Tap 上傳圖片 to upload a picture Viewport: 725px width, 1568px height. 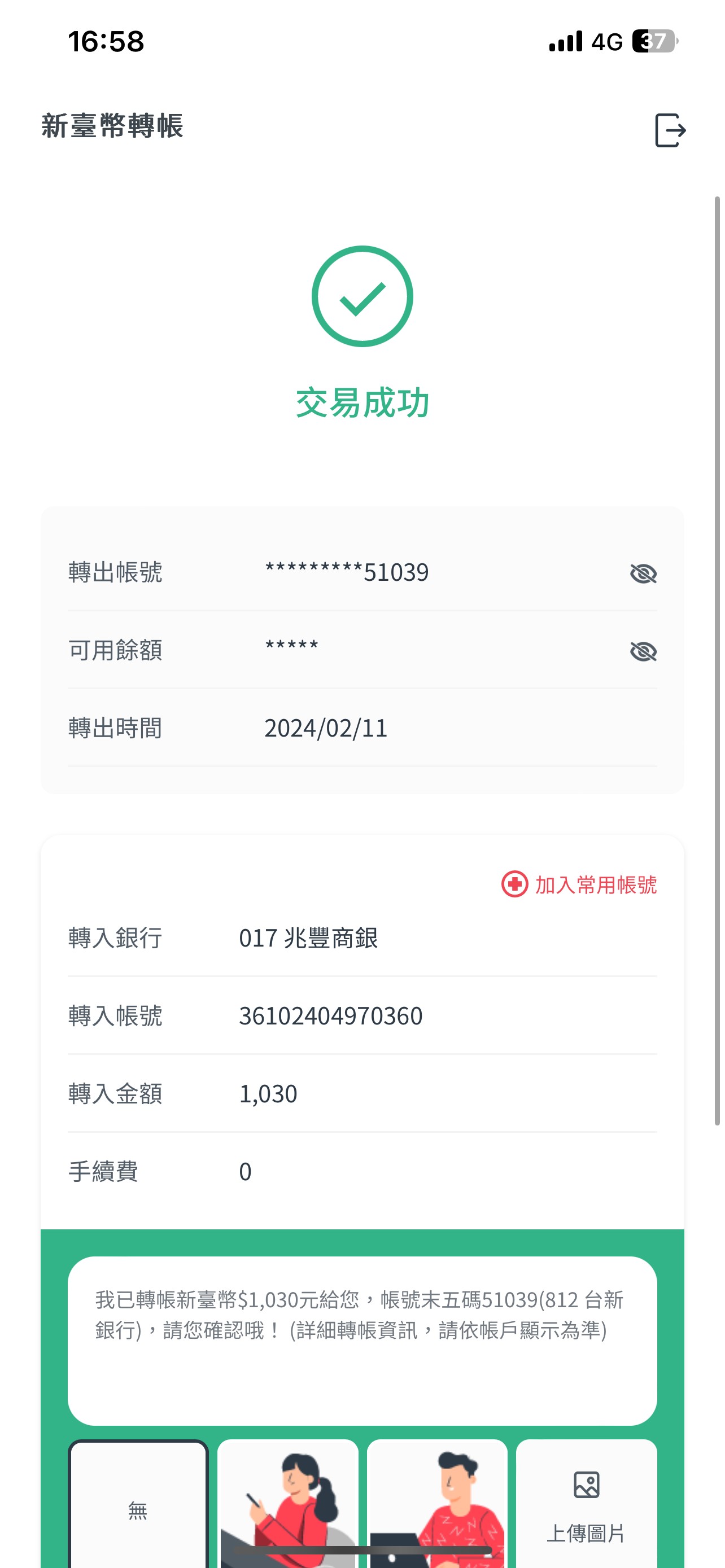point(586,1504)
